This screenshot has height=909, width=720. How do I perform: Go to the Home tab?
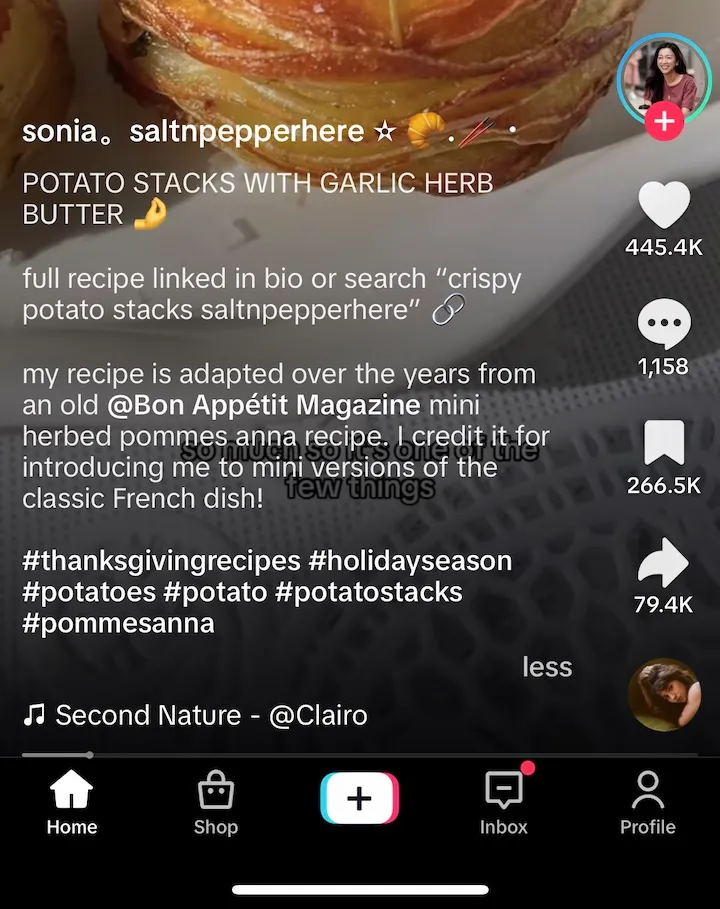pos(72,805)
